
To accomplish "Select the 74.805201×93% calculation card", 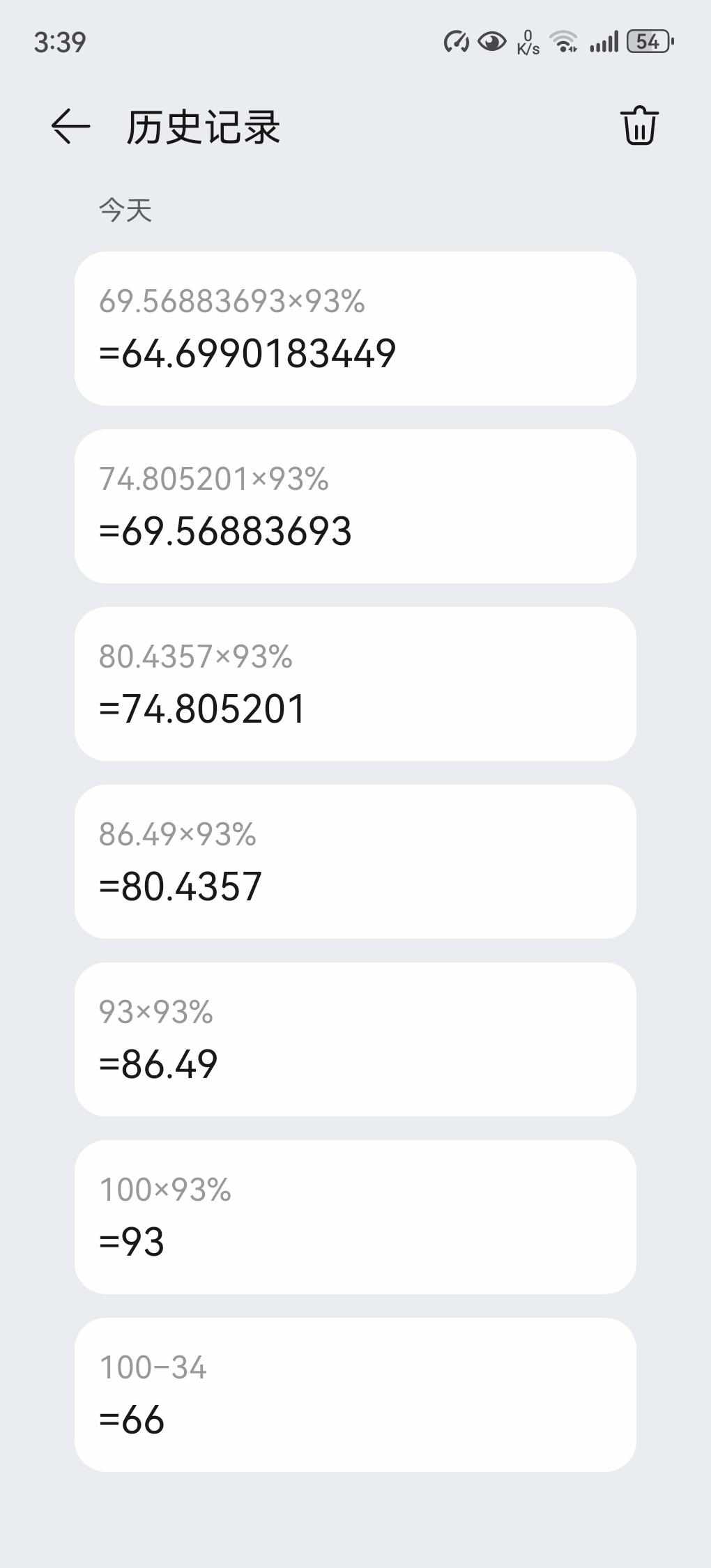I will [x=355, y=506].
